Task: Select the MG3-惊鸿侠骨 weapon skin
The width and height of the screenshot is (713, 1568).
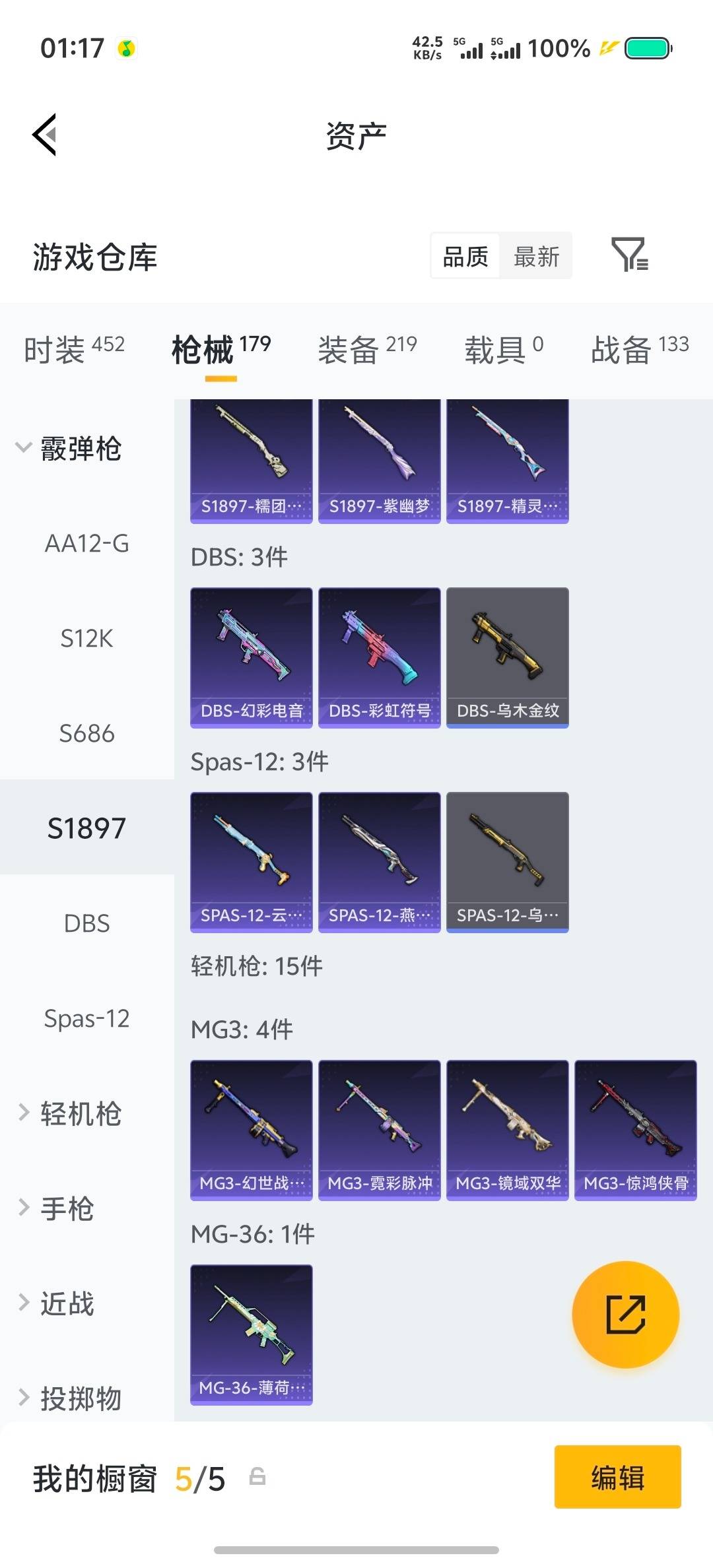Action: click(x=635, y=1130)
